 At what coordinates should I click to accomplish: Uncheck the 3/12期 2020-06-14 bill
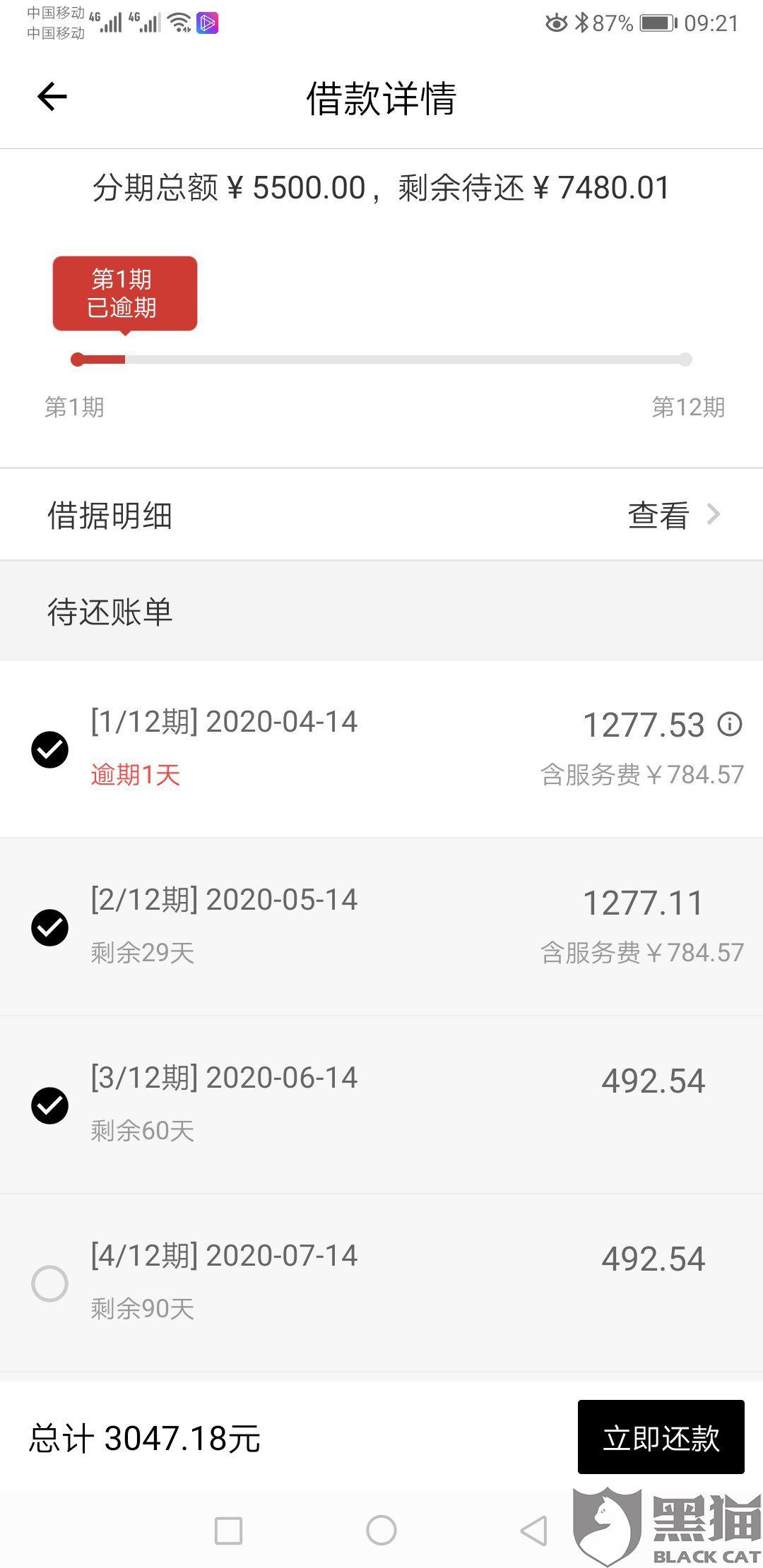click(50, 1105)
